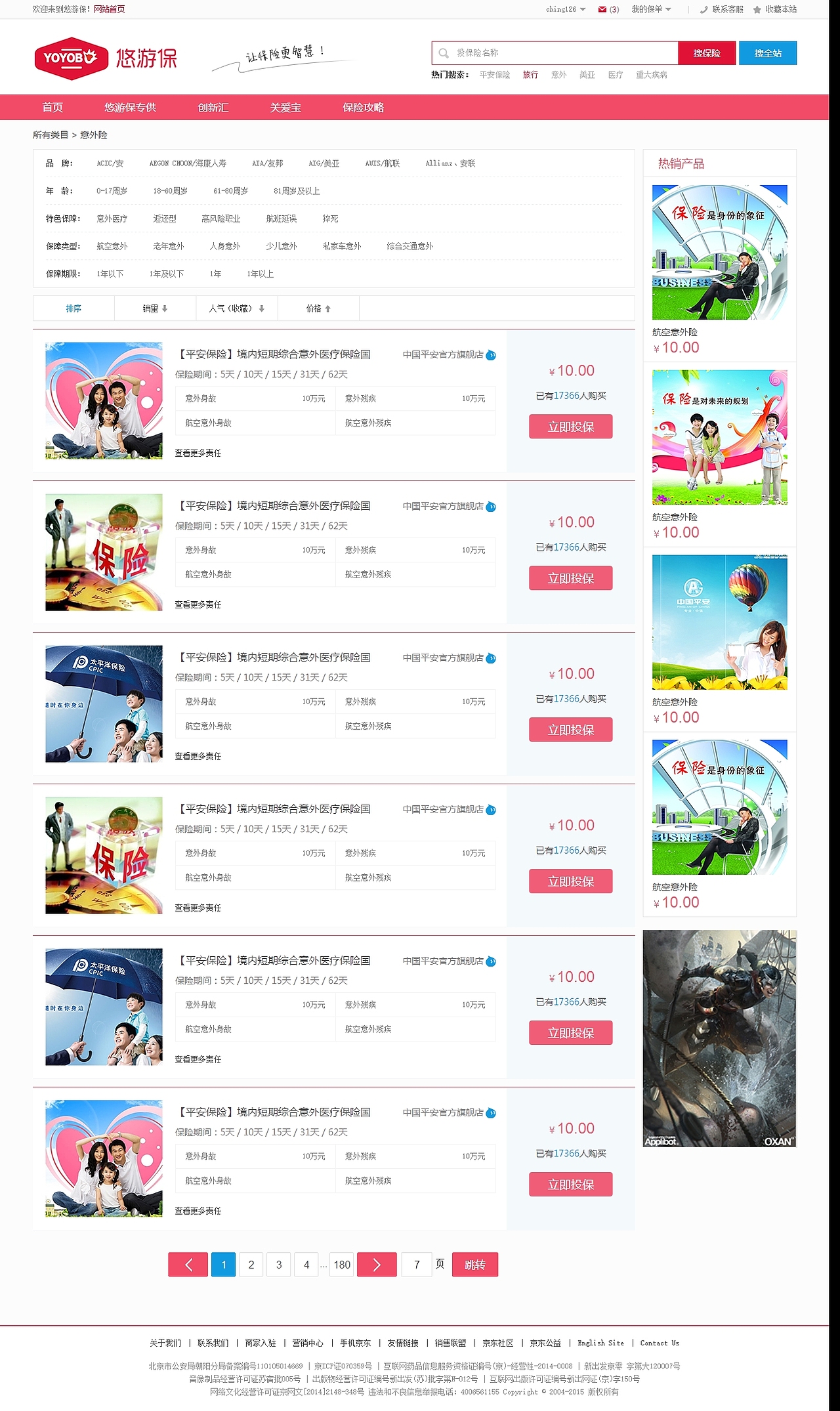Sort results by 销量
Screen dimensions: 840x1411
coord(155,308)
